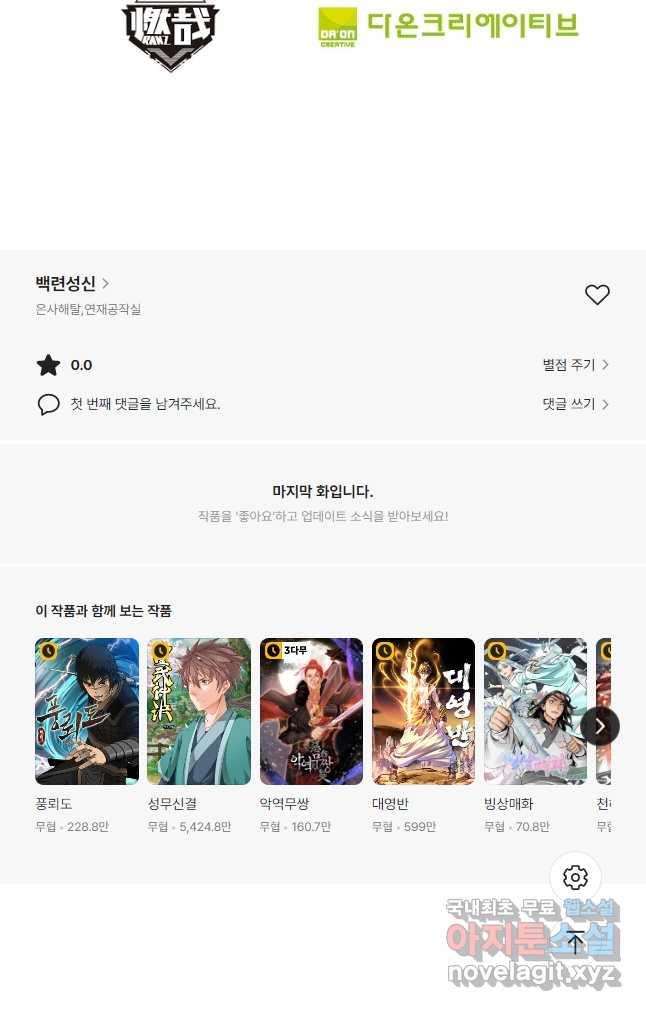
Task: View the 악역무쌍 webtoon
Action: pos(311,711)
